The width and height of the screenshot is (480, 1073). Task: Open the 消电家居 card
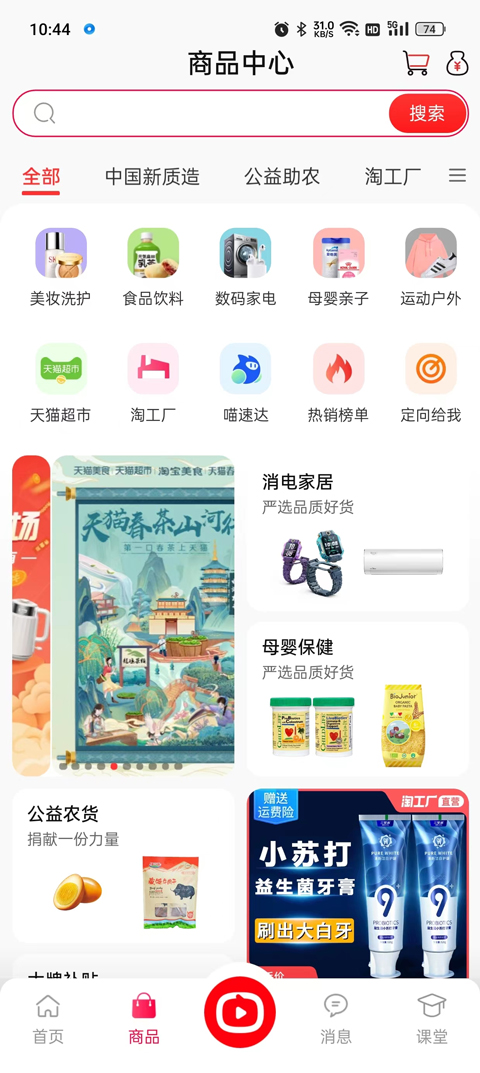click(357, 533)
